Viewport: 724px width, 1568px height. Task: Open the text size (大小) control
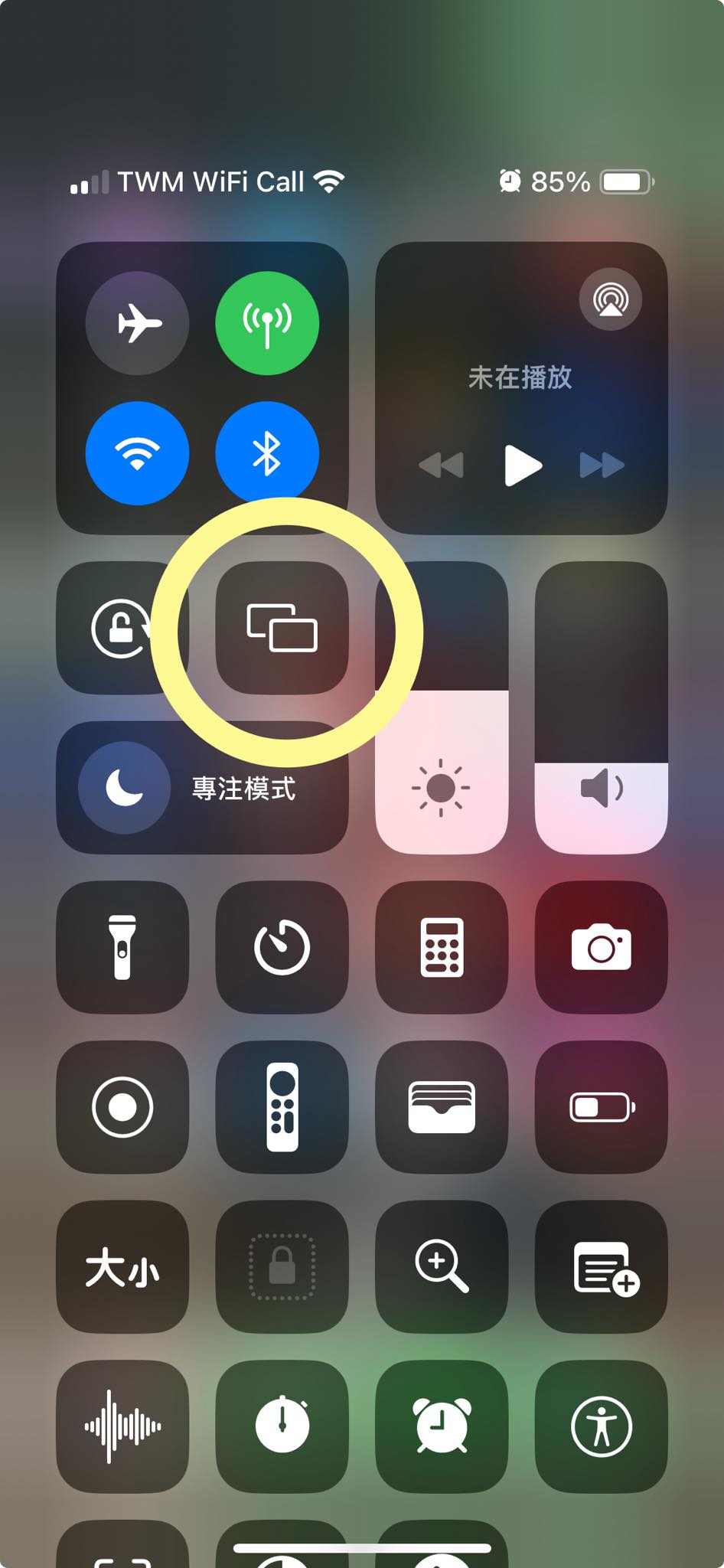tap(122, 1266)
